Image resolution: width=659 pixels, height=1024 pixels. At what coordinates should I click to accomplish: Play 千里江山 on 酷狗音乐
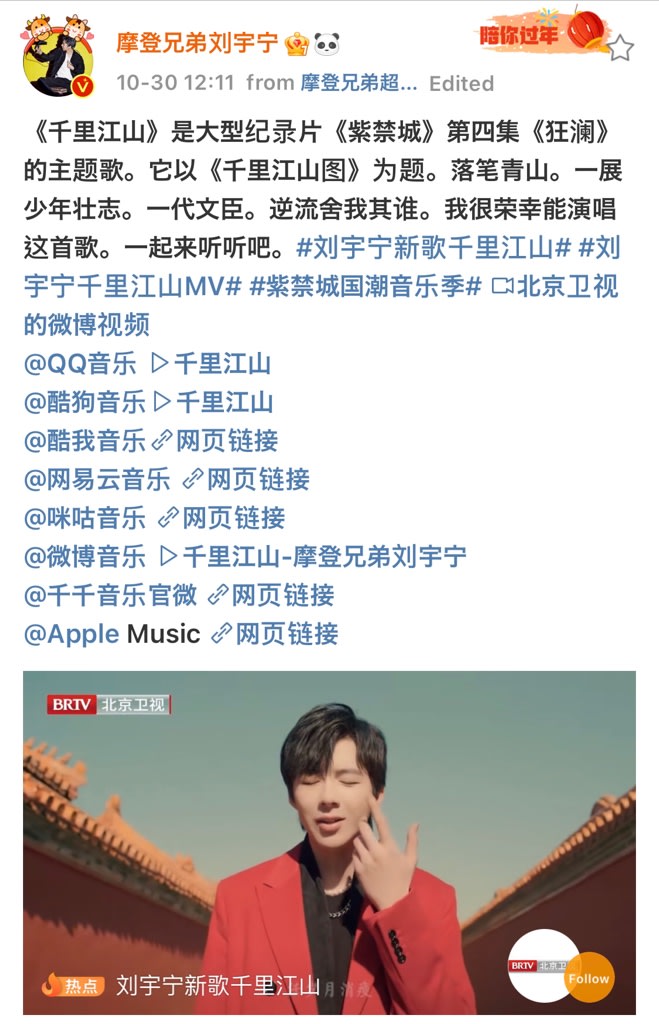pos(213,403)
